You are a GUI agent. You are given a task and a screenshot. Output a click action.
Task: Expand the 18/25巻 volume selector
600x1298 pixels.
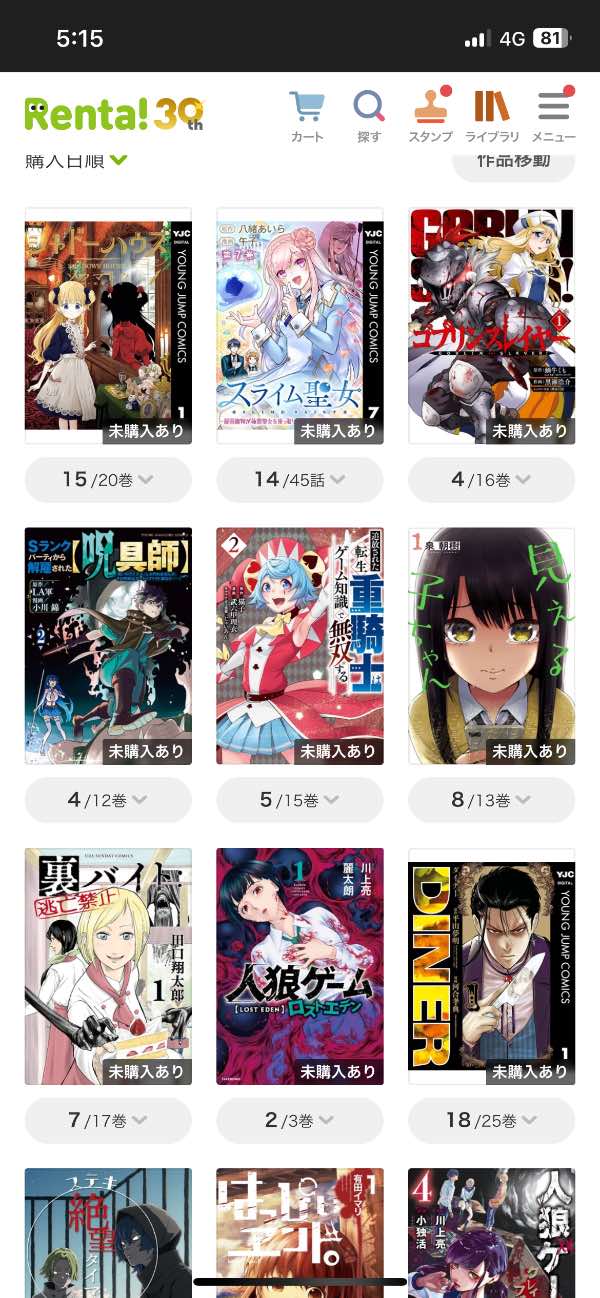pyautogui.click(x=492, y=1120)
